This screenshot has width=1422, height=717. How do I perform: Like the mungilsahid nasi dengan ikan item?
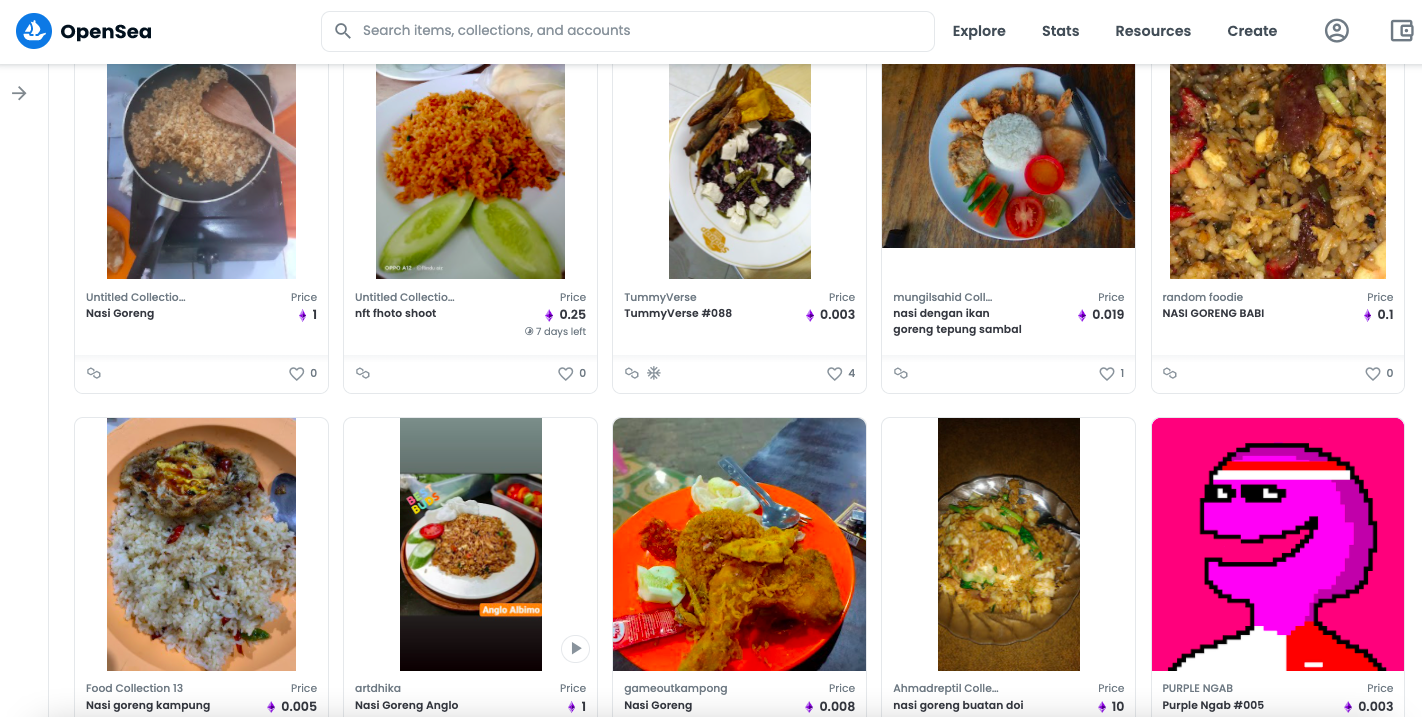pyautogui.click(x=1106, y=374)
